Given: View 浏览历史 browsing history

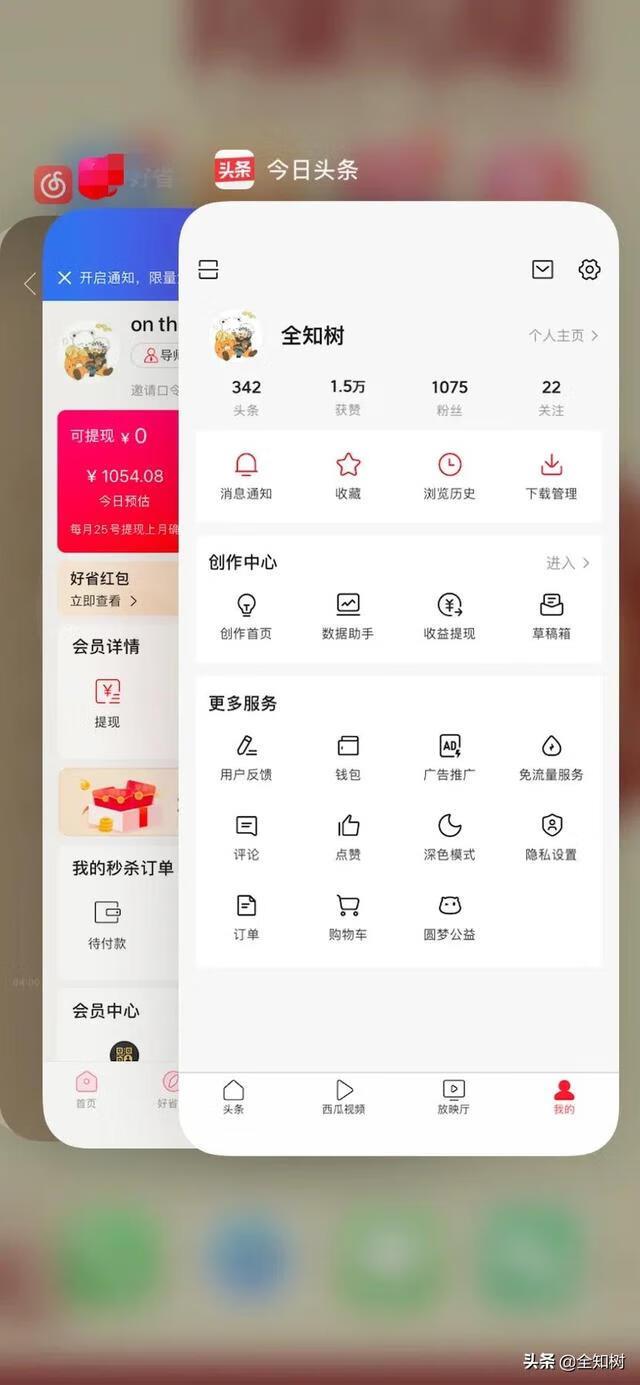Looking at the screenshot, I should pos(449,475).
